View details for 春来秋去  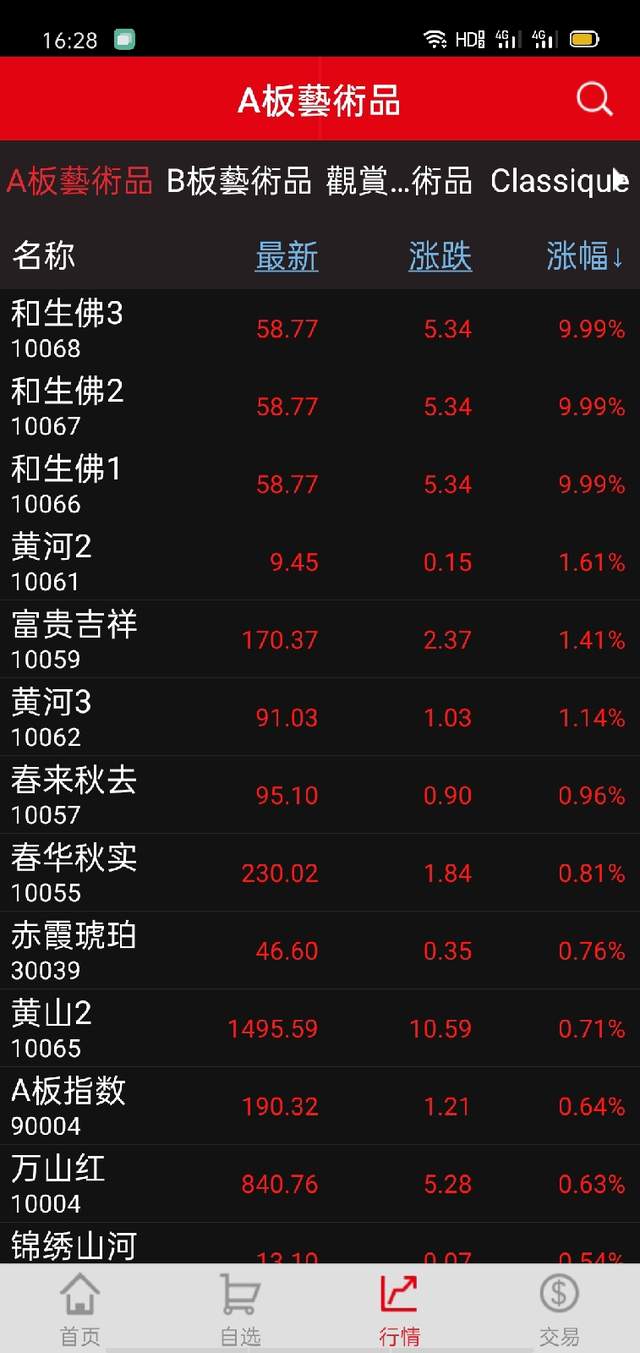pyautogui.click(x=320, y=795)
